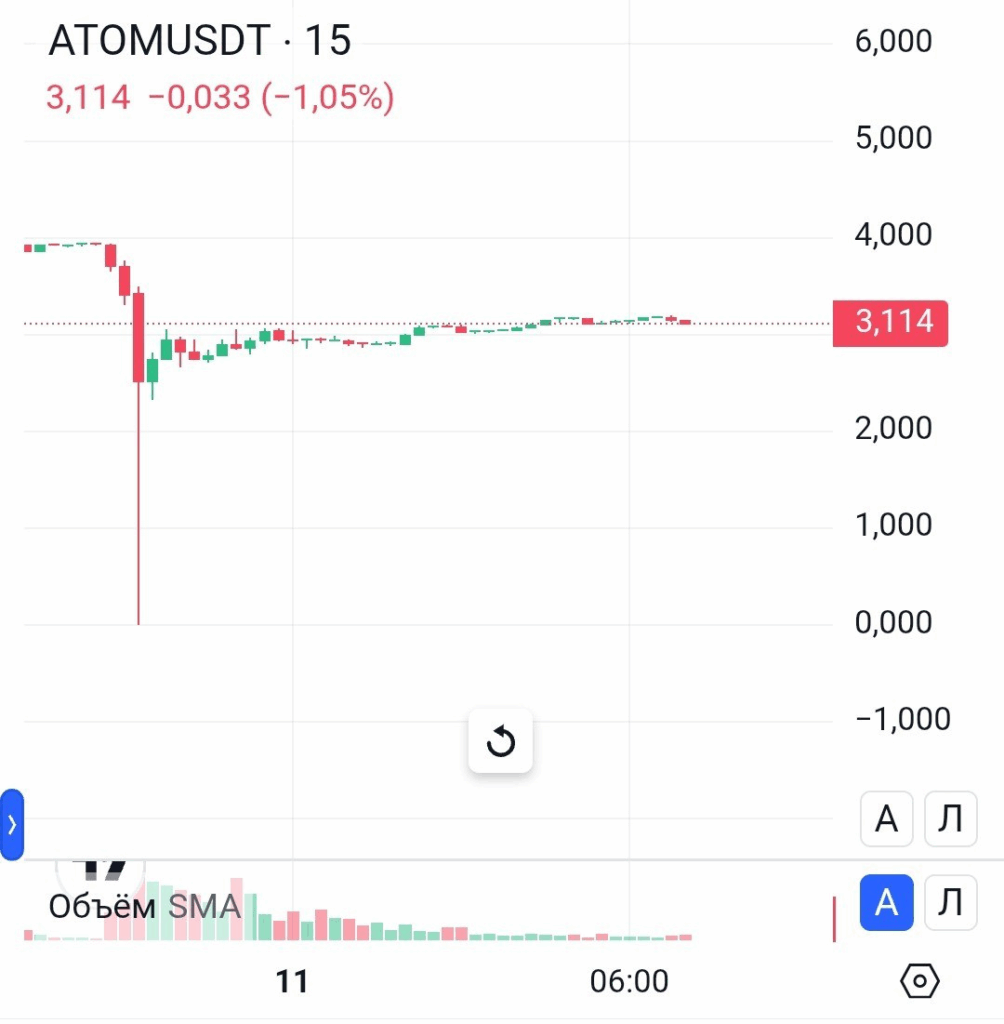Open chart settings hexagon icon
Image resolution: width=1004 pixels, height=1024 pixels.
point(919,981)
